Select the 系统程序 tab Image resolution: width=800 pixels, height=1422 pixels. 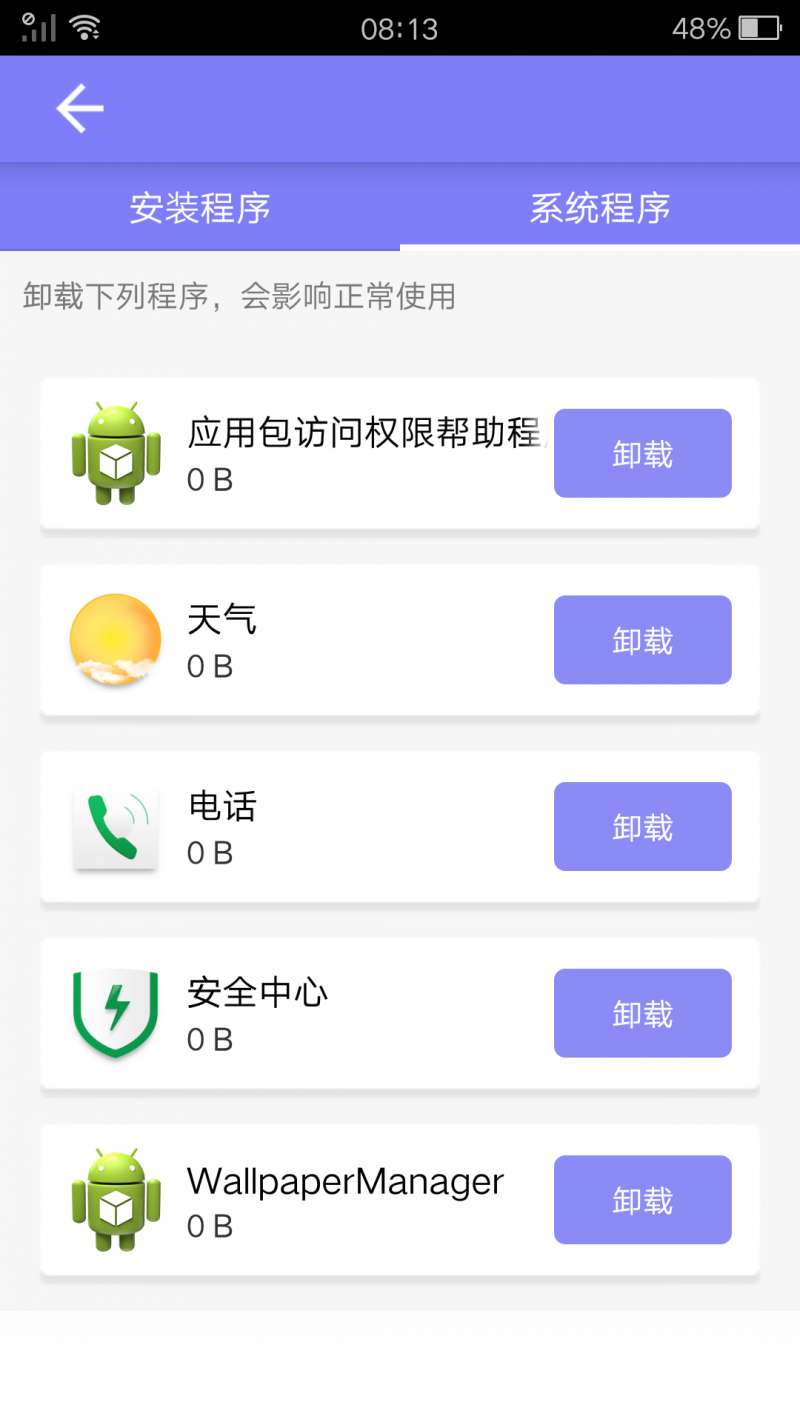coord(600,208)
